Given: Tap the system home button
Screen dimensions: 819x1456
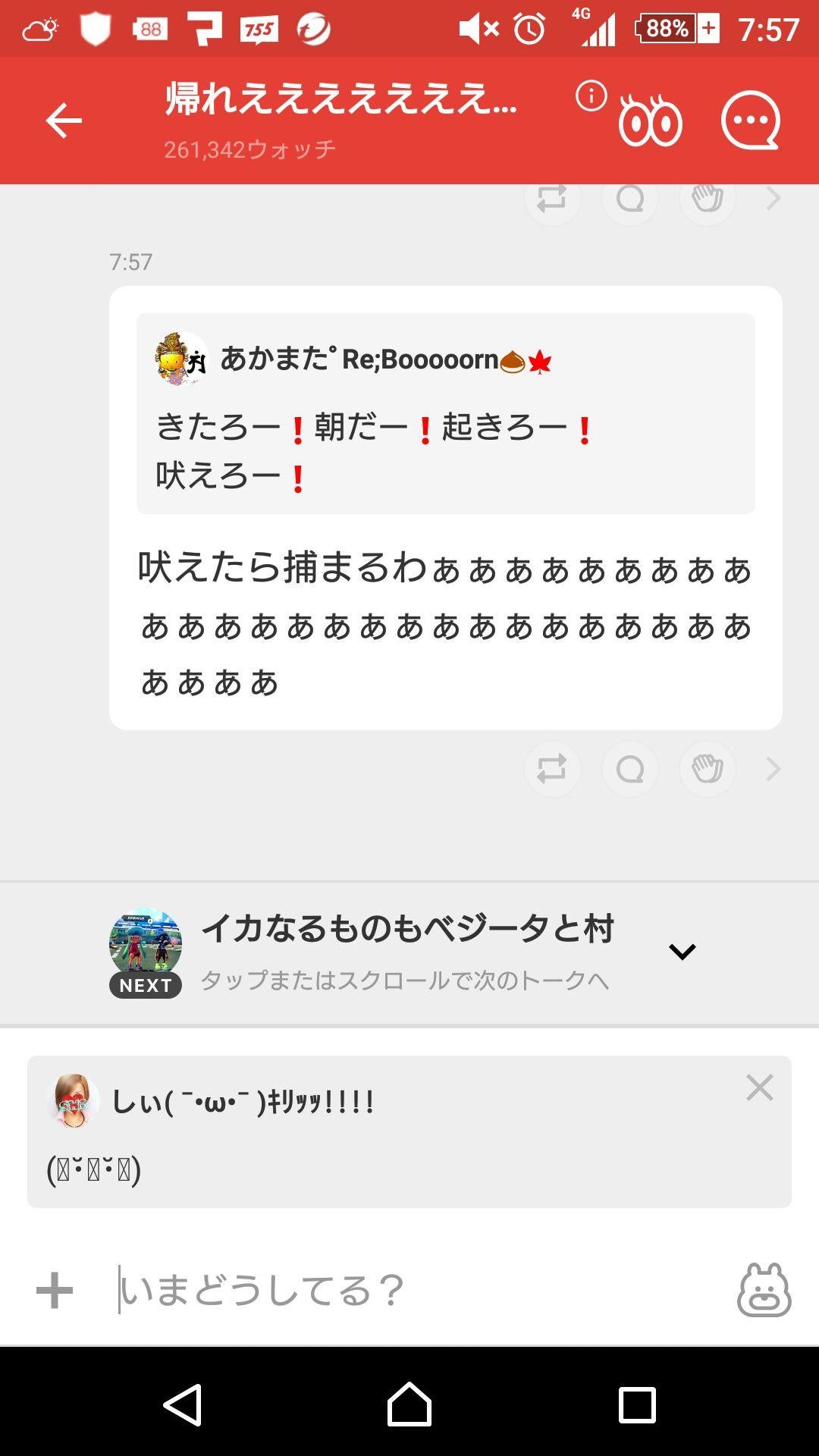Looking at the screenshot, I should coord(409,1404).
